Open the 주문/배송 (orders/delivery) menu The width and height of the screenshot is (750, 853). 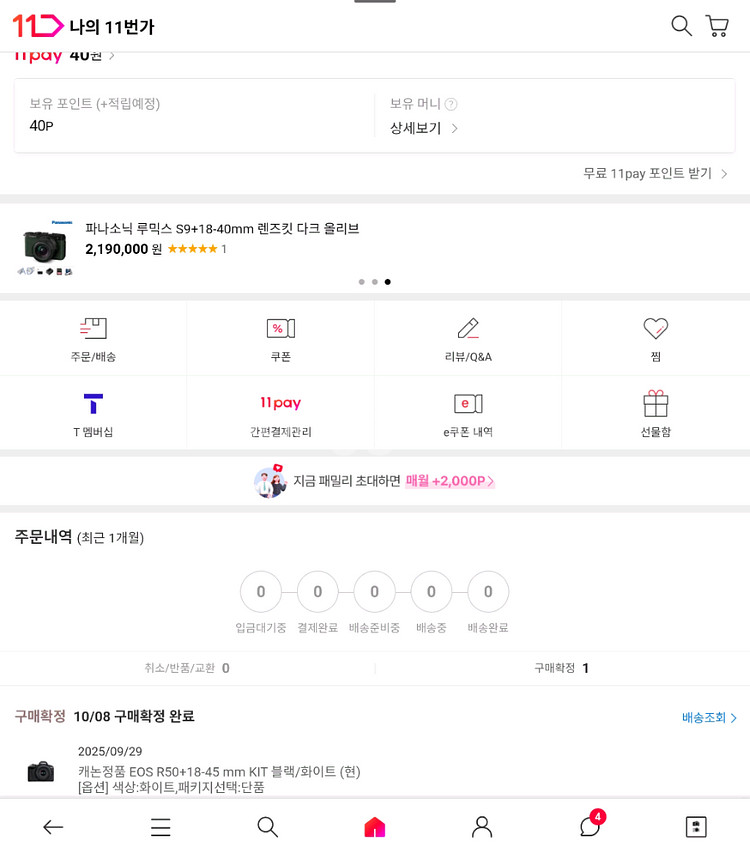pos(93,337)
